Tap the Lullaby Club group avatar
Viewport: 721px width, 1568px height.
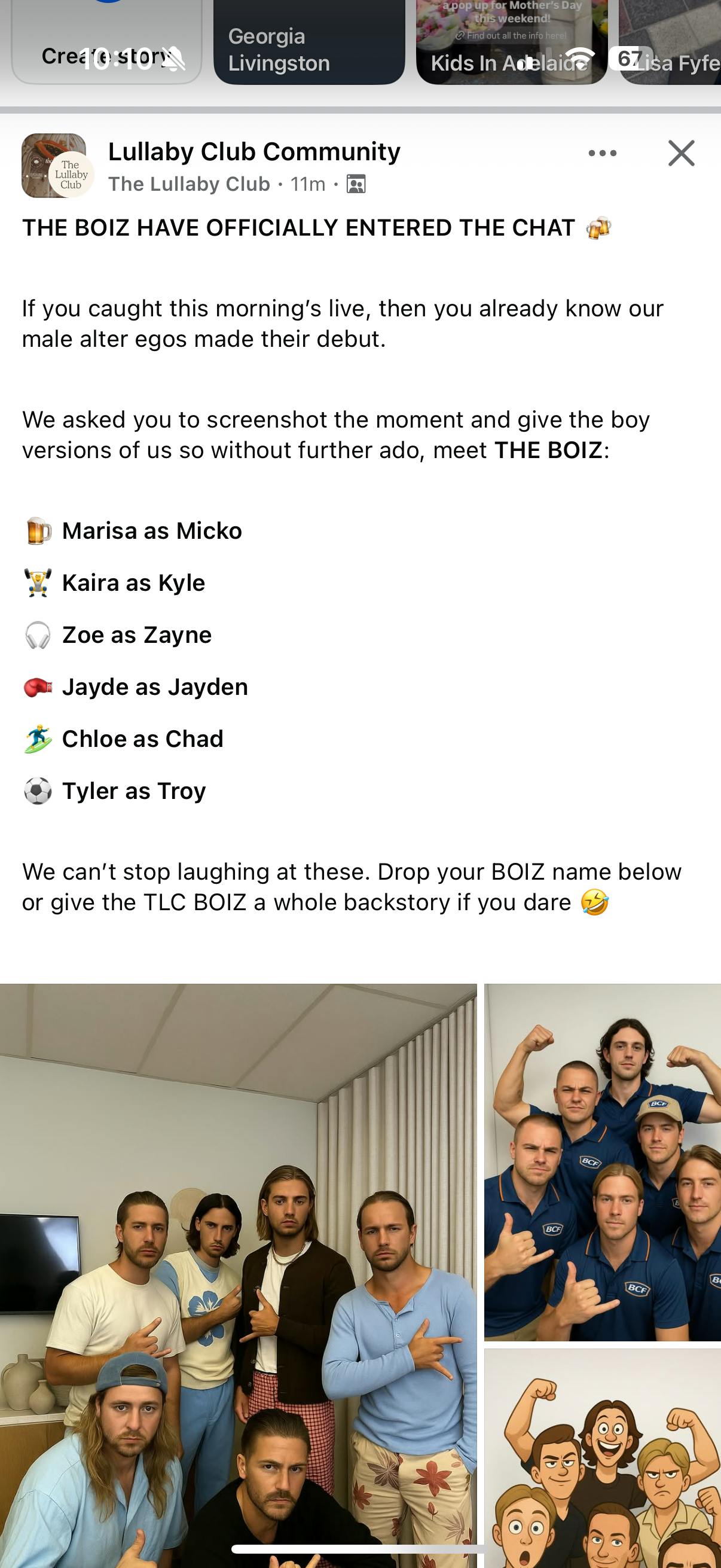pyautogui.click(x=56, y=166)
